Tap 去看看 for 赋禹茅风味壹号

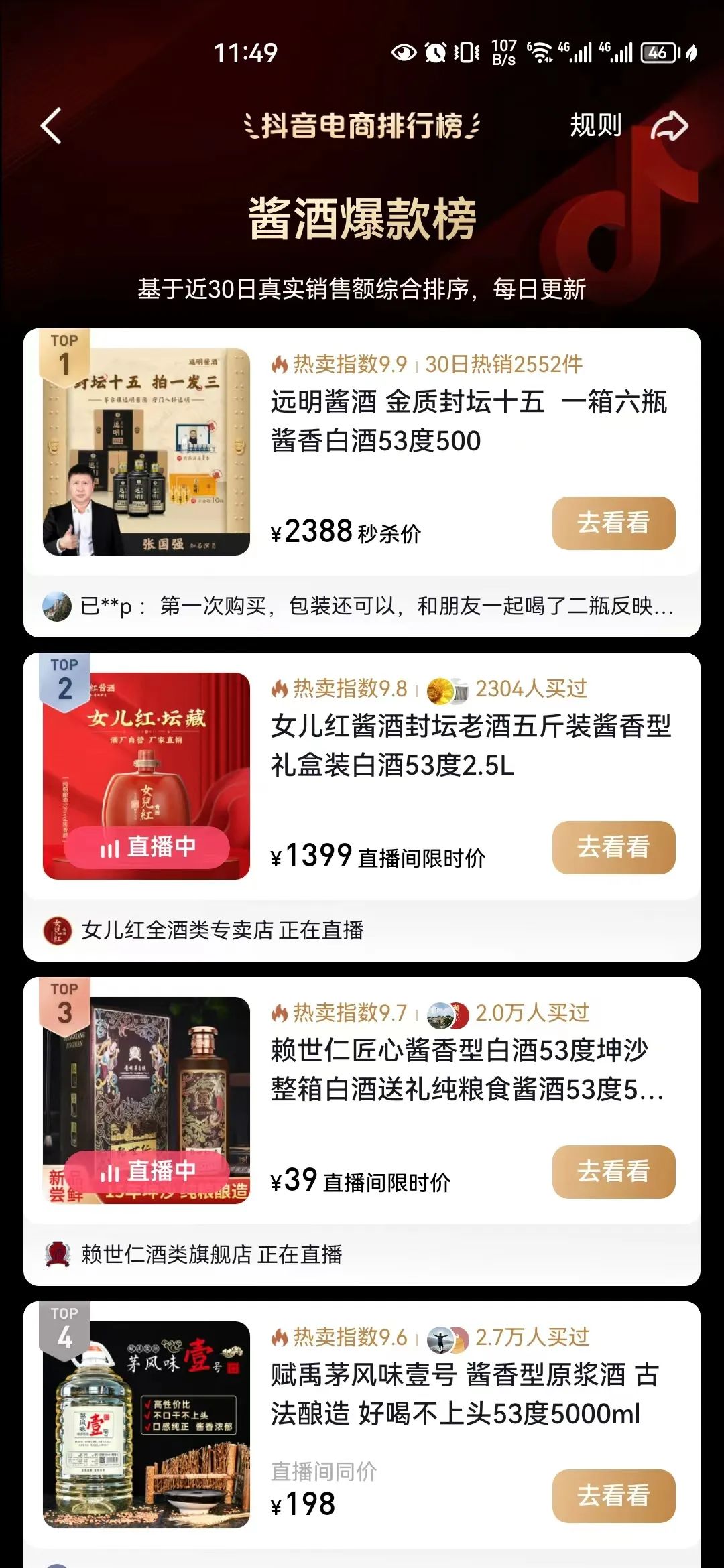pyautogui.click(x=613, y=1496)
